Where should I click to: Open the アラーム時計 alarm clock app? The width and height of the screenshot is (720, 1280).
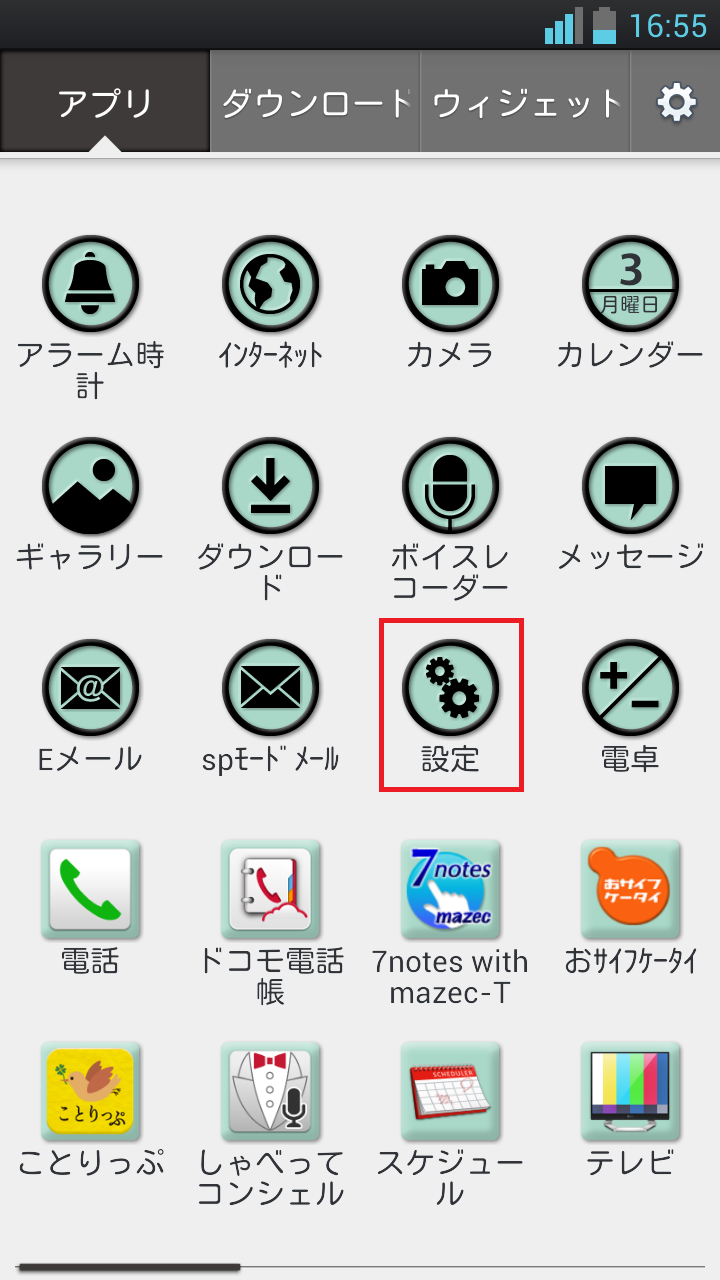91,283
